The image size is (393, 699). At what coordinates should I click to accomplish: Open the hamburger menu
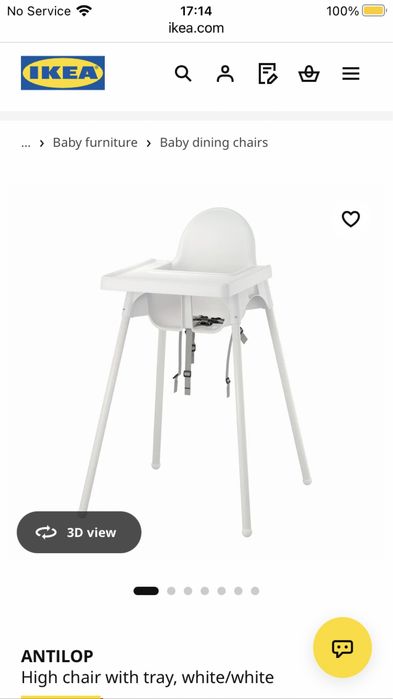(351, 74)
